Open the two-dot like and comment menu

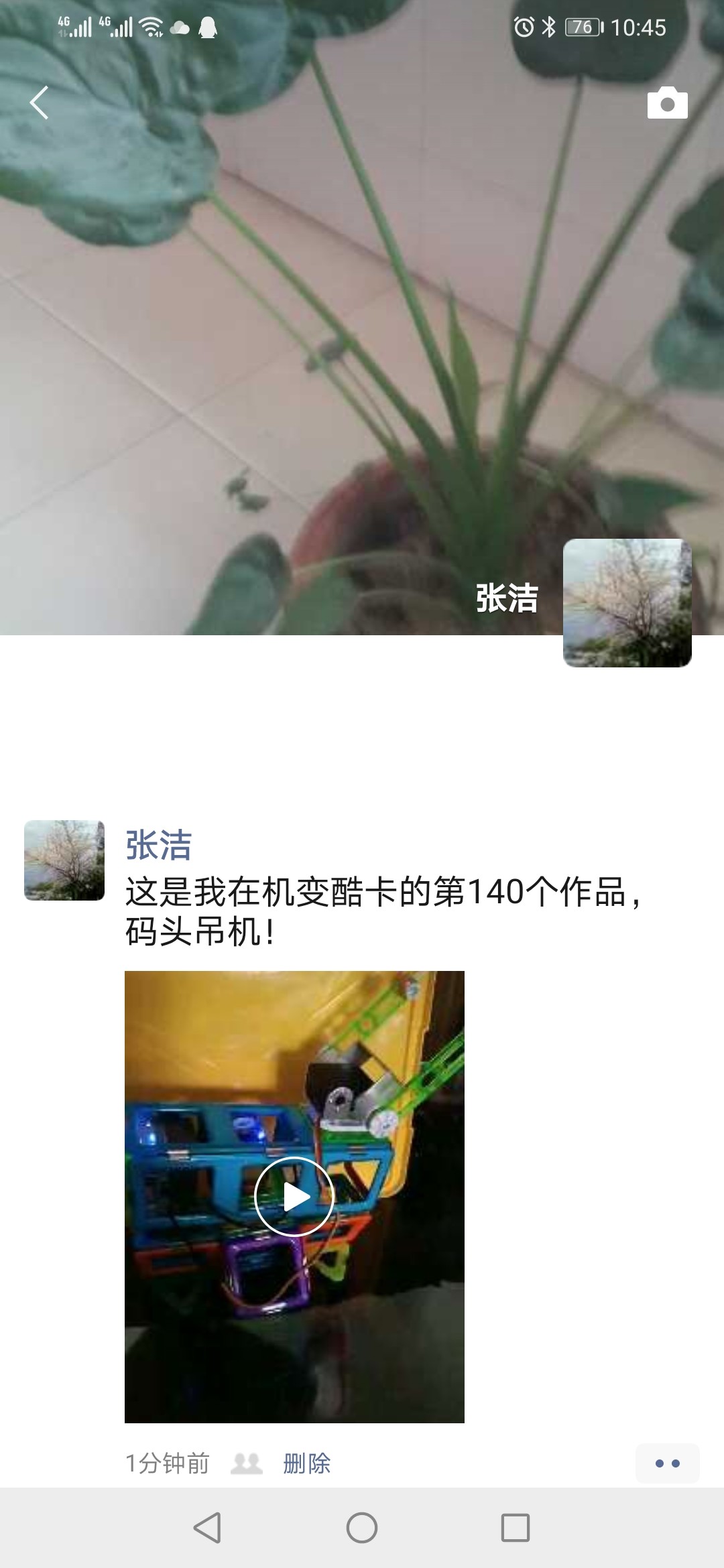click(667, 1463)
